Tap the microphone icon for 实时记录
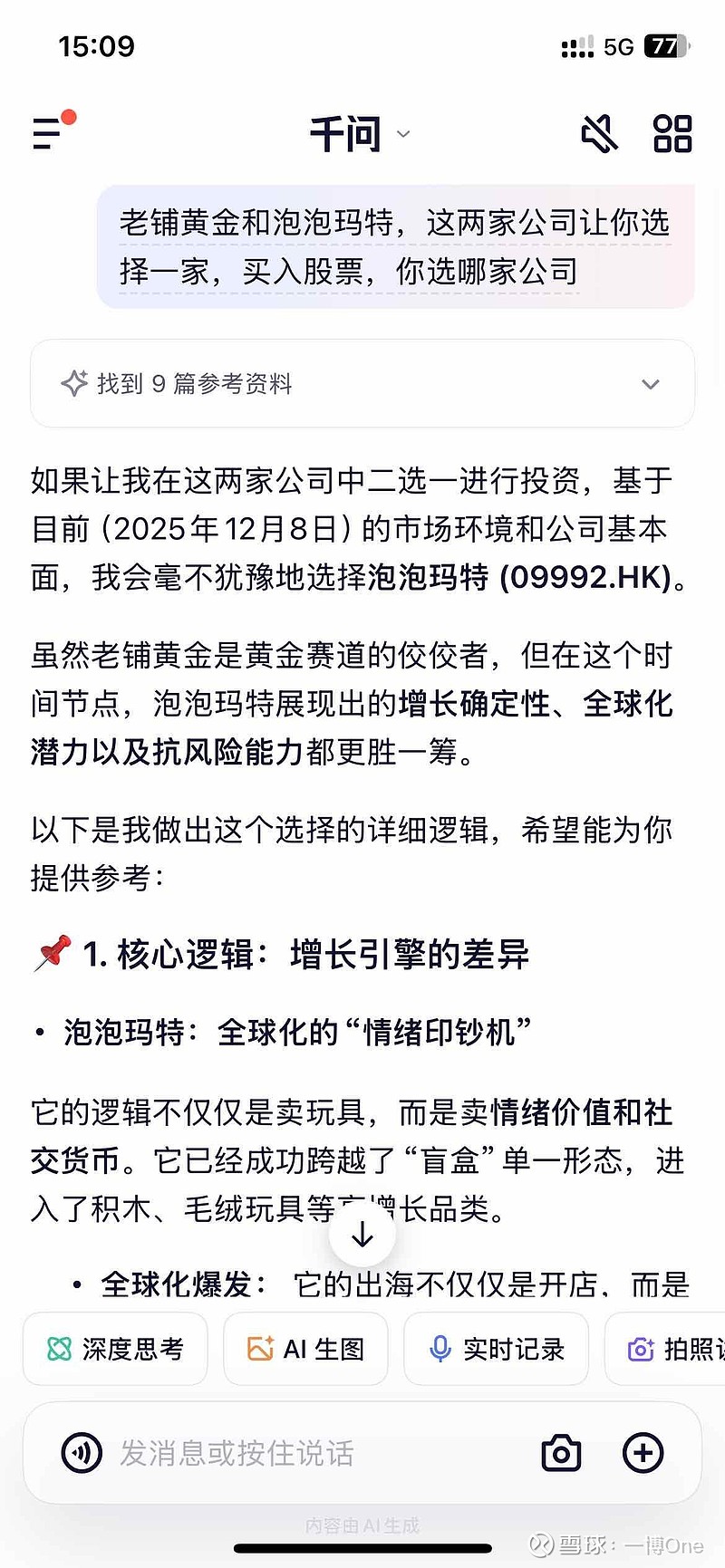 click(x=441, y=1349)
